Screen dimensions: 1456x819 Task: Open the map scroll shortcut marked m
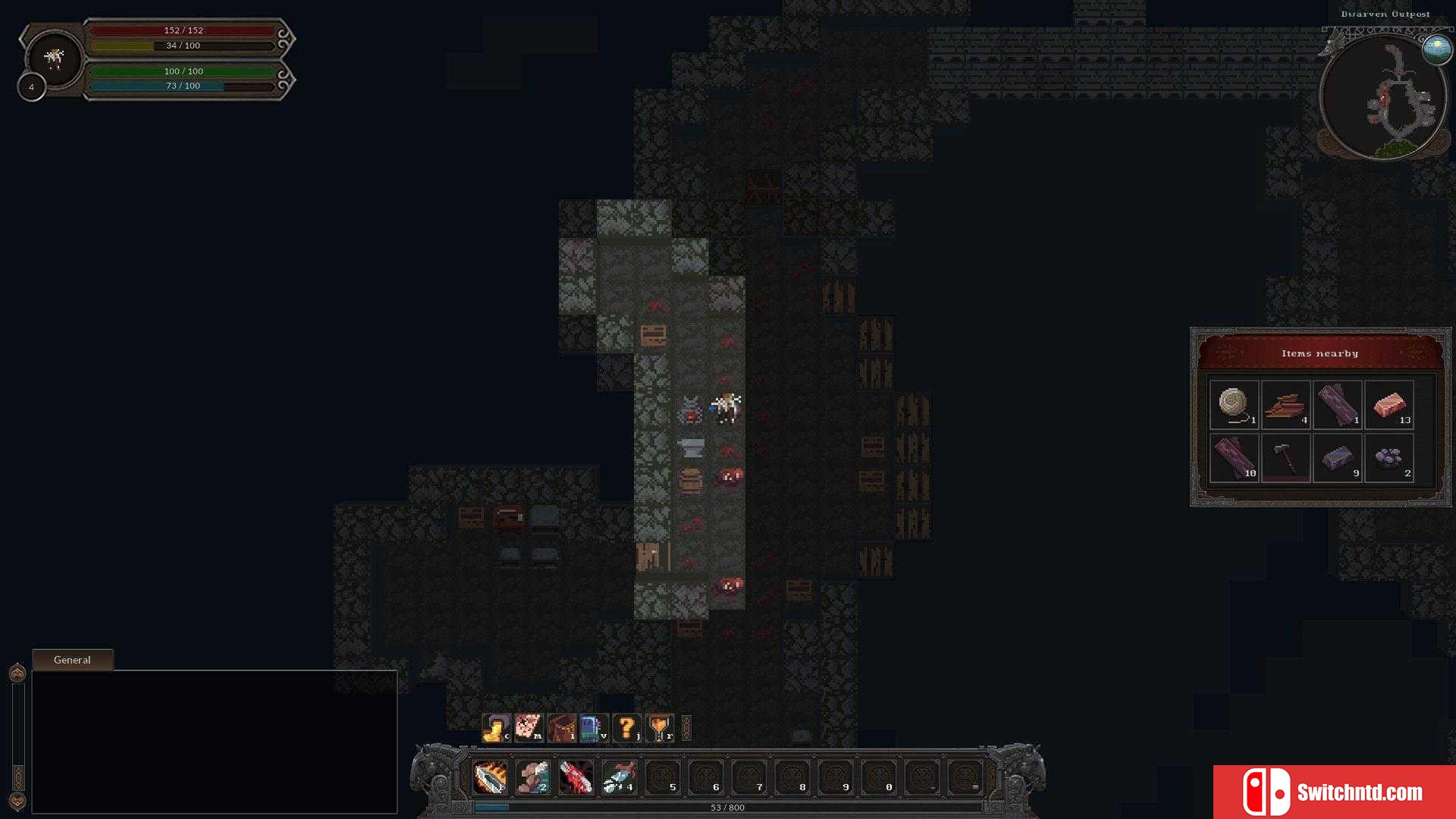[529, 729]
